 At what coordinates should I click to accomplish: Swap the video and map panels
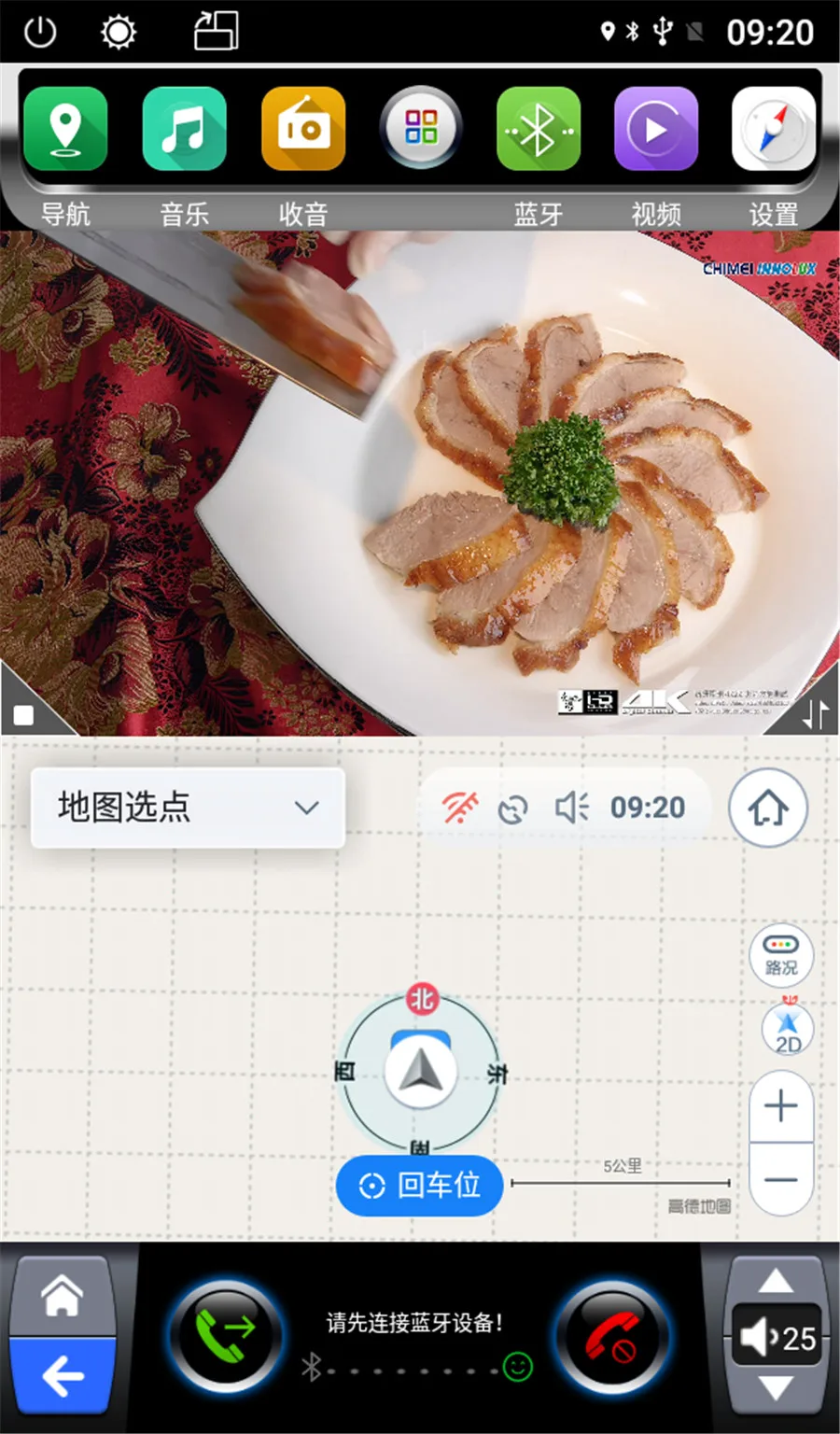(x=815, y=714)
